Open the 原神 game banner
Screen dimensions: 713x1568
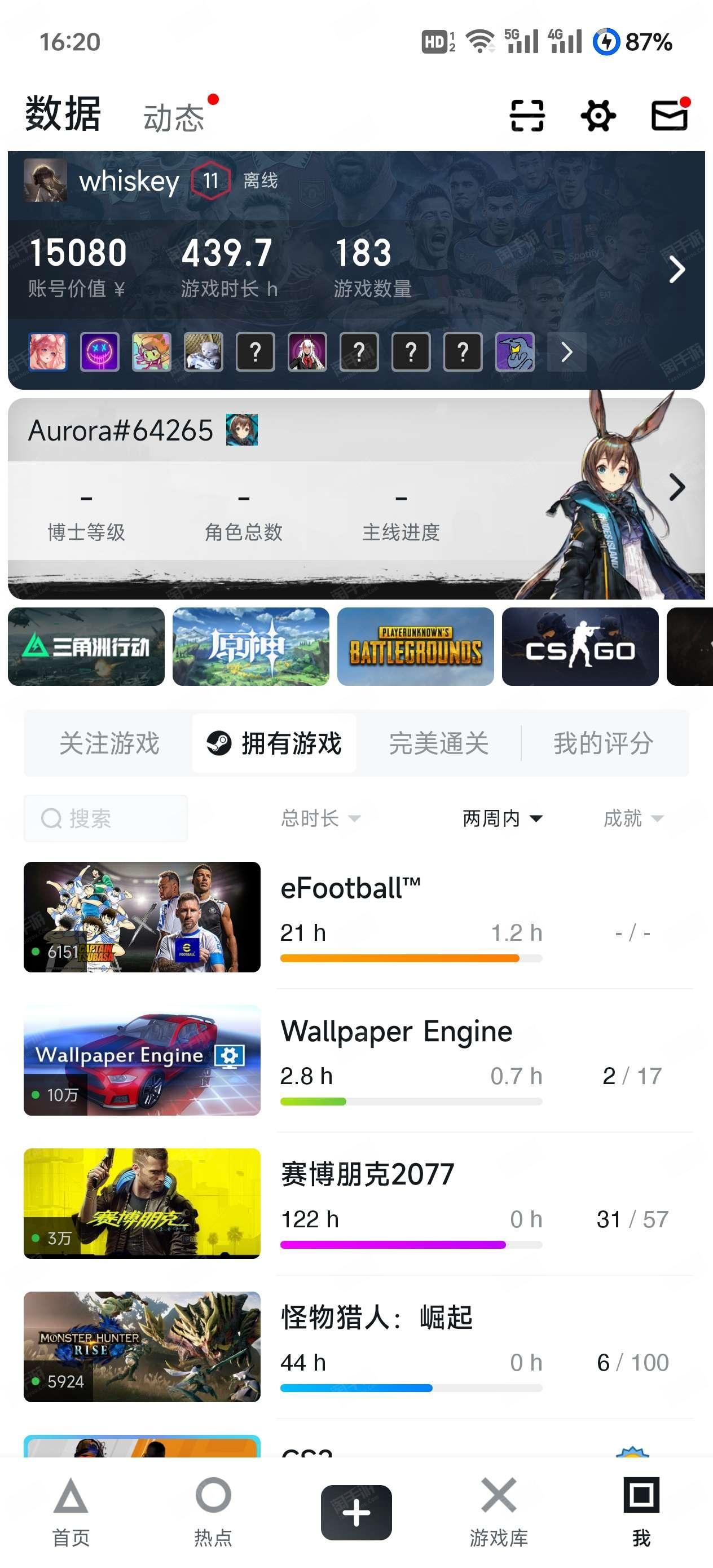point(251,646)
